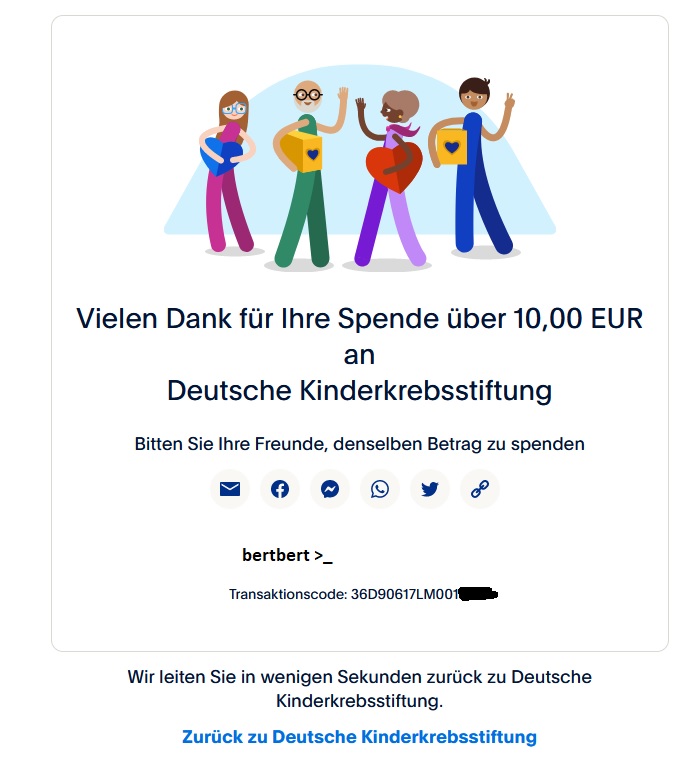Share via Facebook Messenger icon
684x783 pixels.
click(x=330, y=489)
